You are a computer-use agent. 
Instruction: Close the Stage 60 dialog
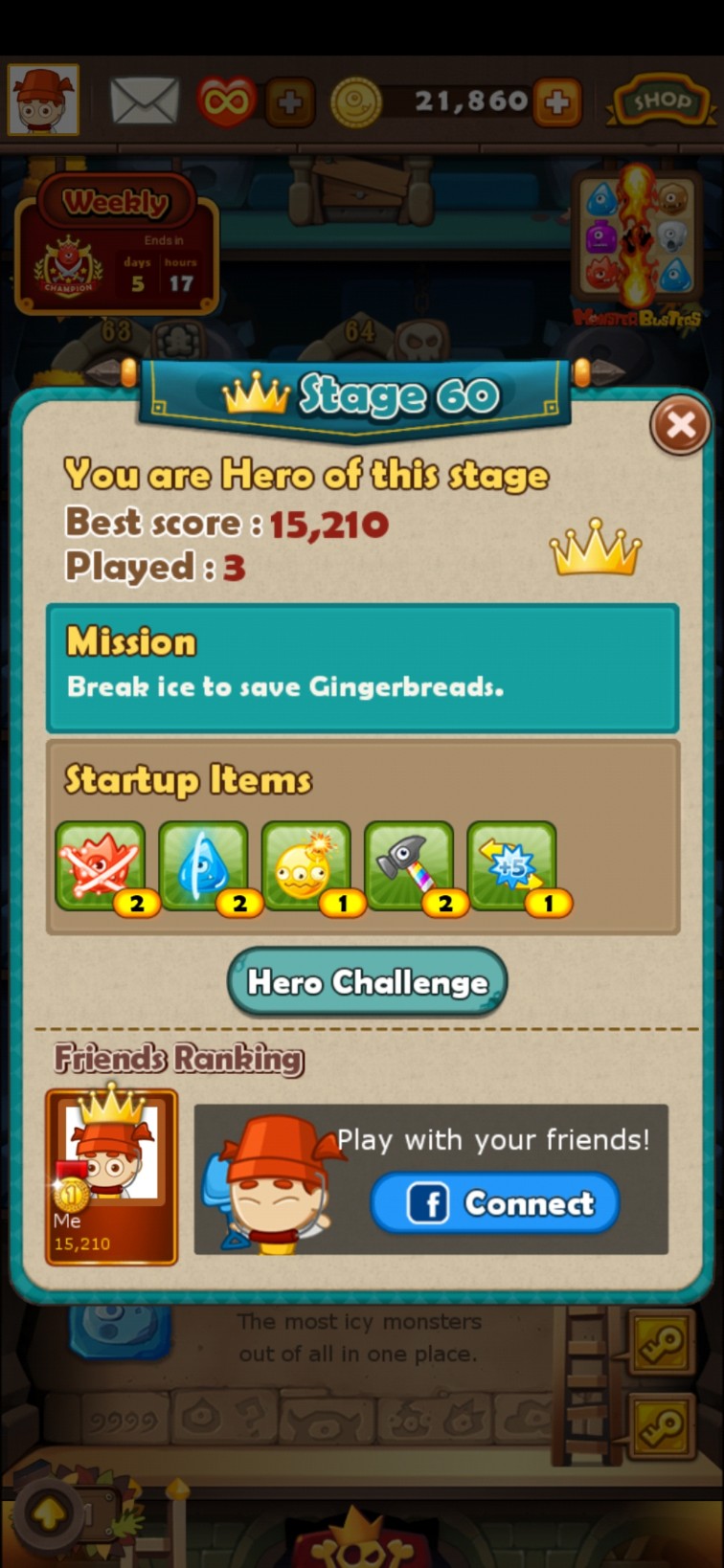click(x=680, y=424)
